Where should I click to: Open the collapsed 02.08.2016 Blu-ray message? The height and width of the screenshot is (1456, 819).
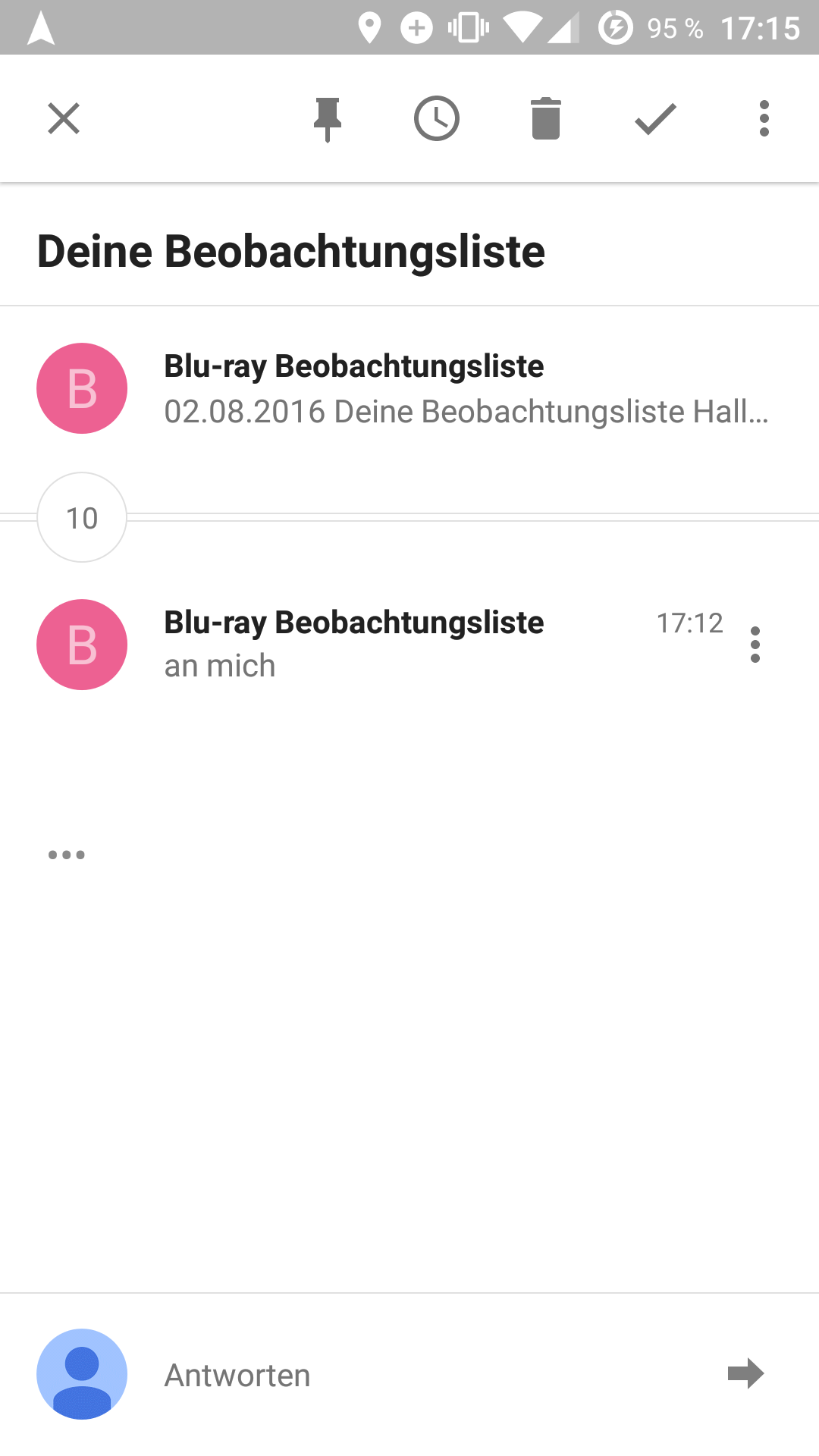409,388
